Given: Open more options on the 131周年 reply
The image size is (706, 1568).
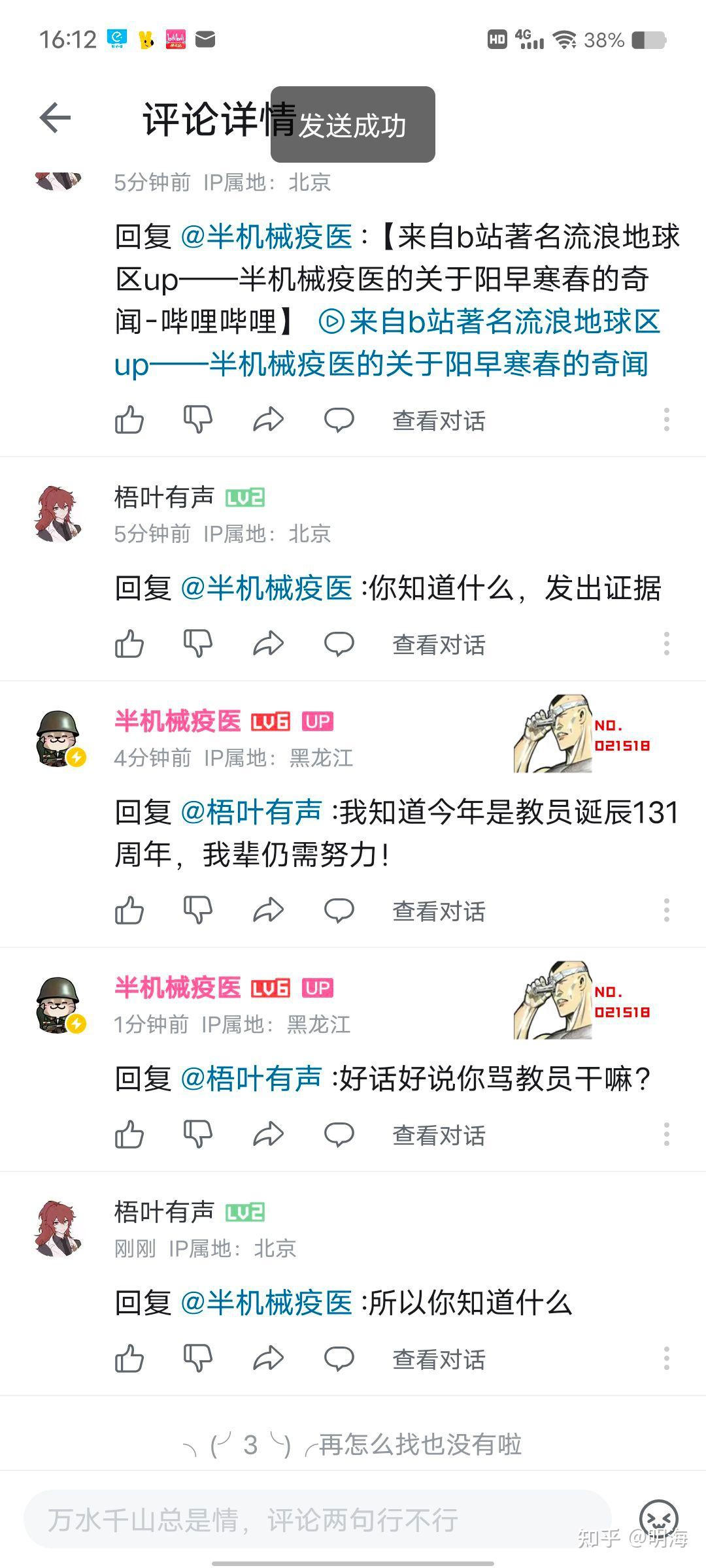Looking at the screenshot, I should (x=666, y=910).
